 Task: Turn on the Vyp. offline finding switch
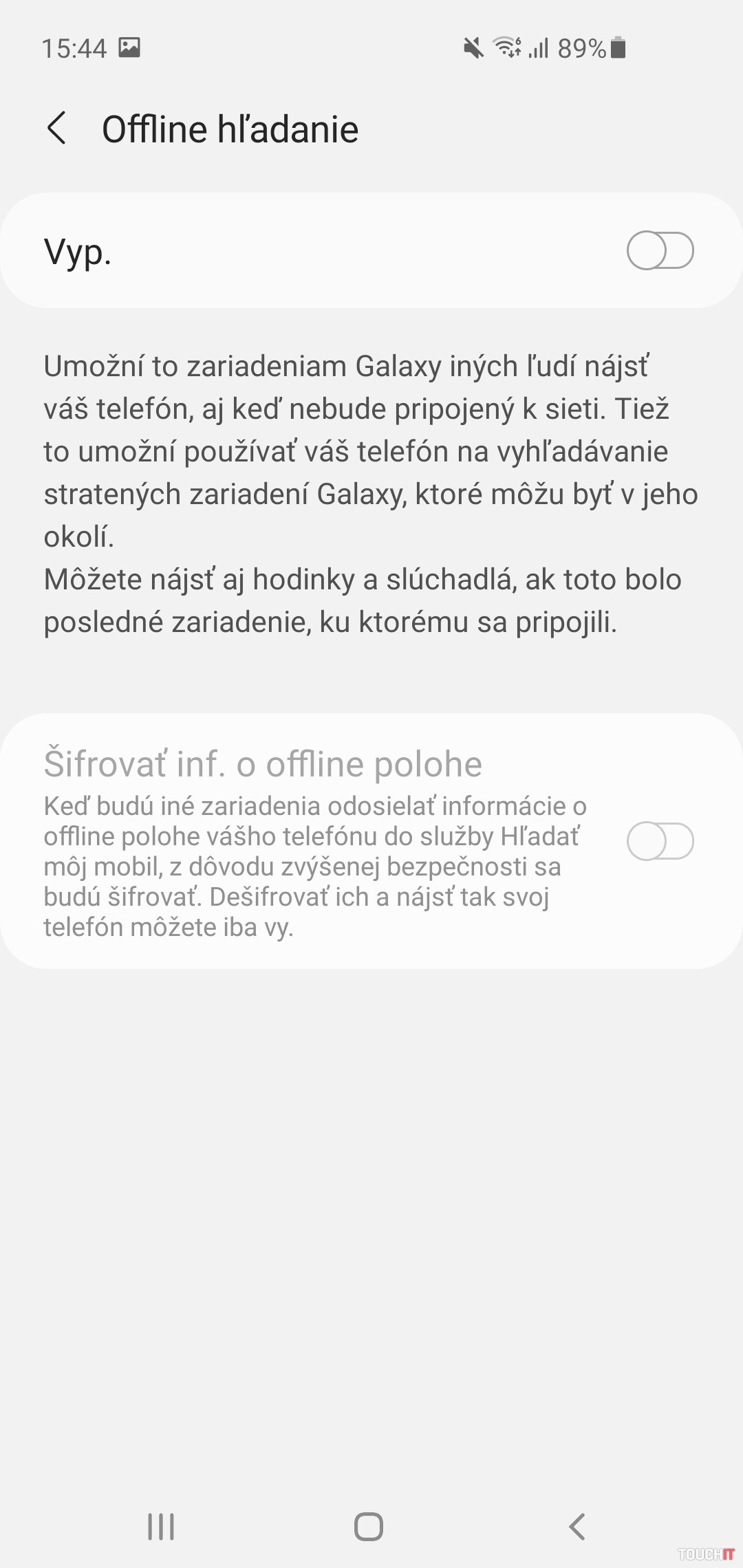659,251
